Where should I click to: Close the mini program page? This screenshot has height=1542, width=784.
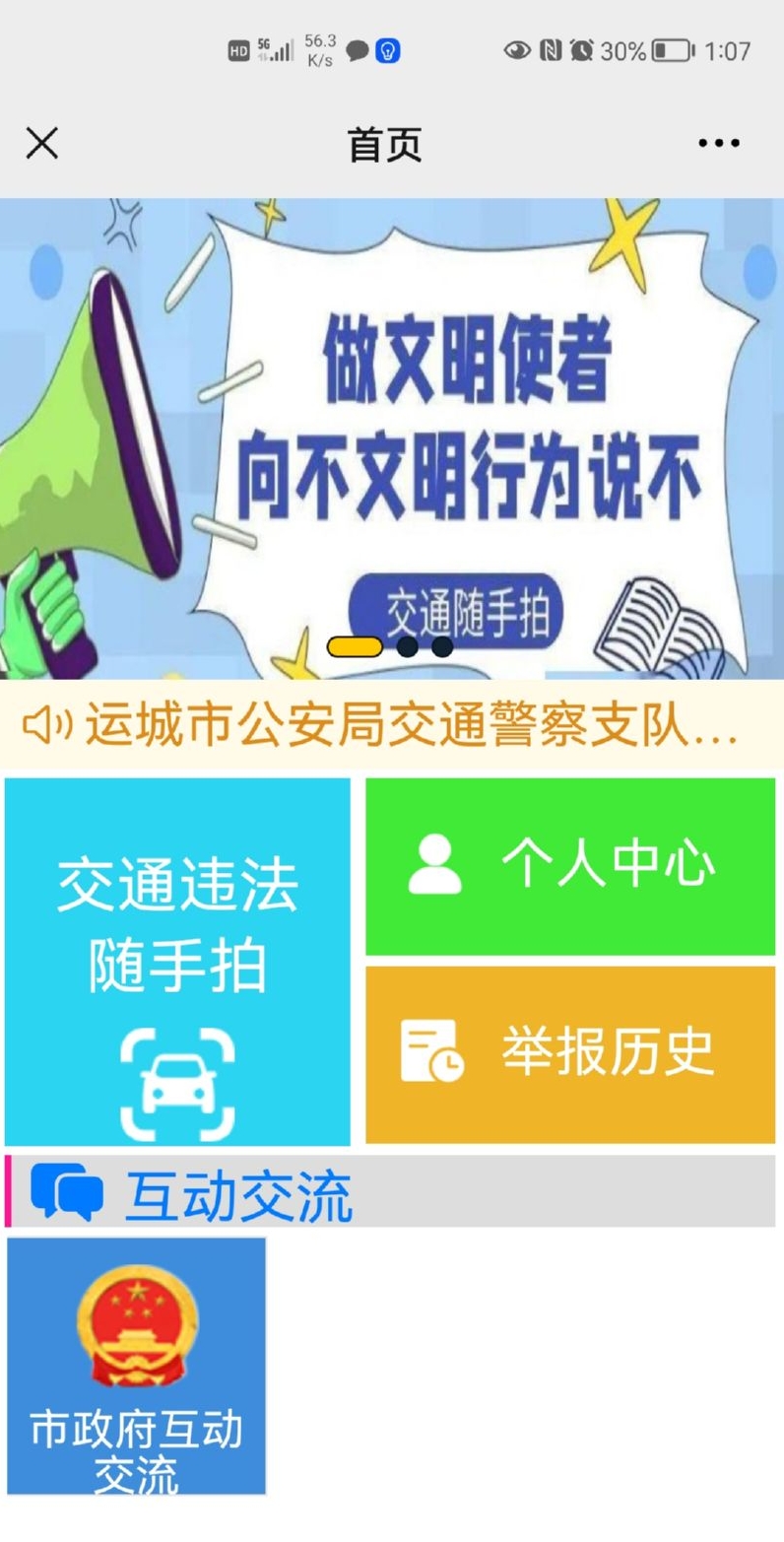point(41,144)
